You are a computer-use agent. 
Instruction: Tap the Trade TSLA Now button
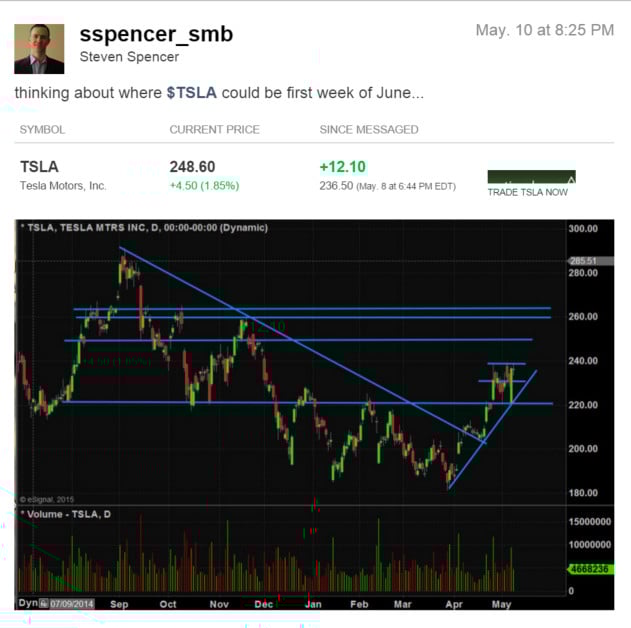(530, 183)
